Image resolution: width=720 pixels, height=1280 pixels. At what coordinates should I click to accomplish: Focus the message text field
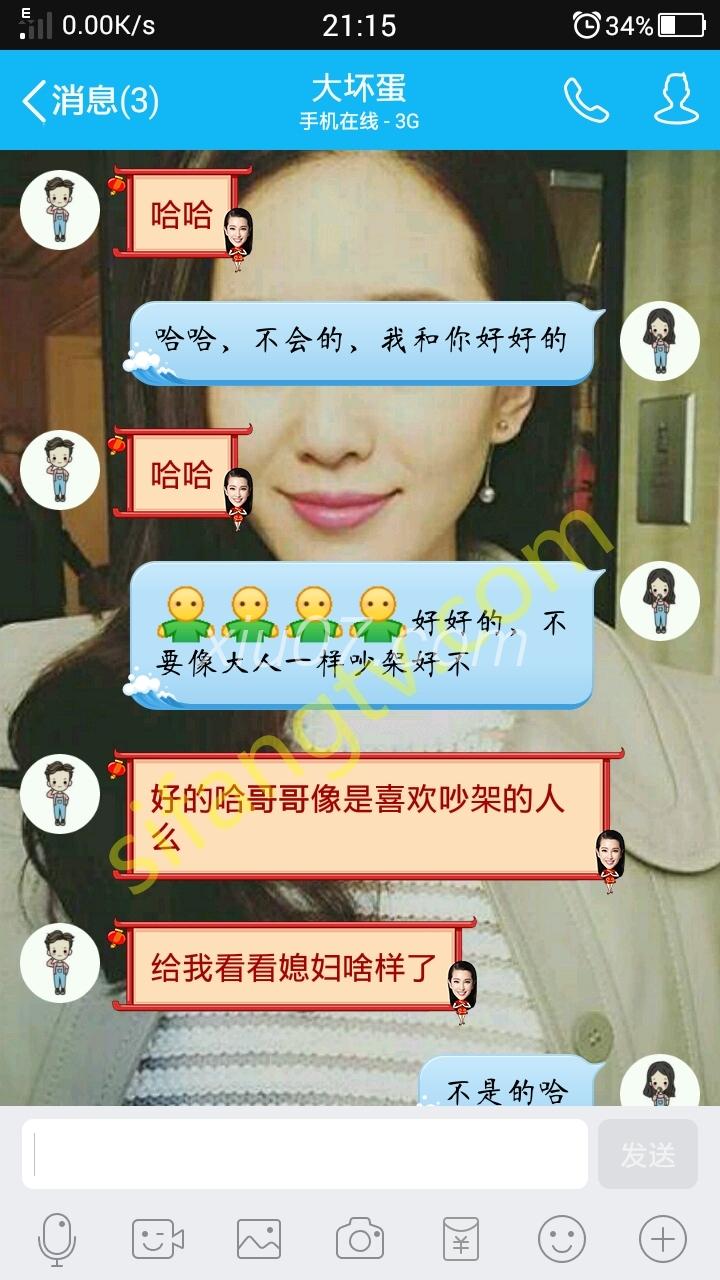(305, 1153)
